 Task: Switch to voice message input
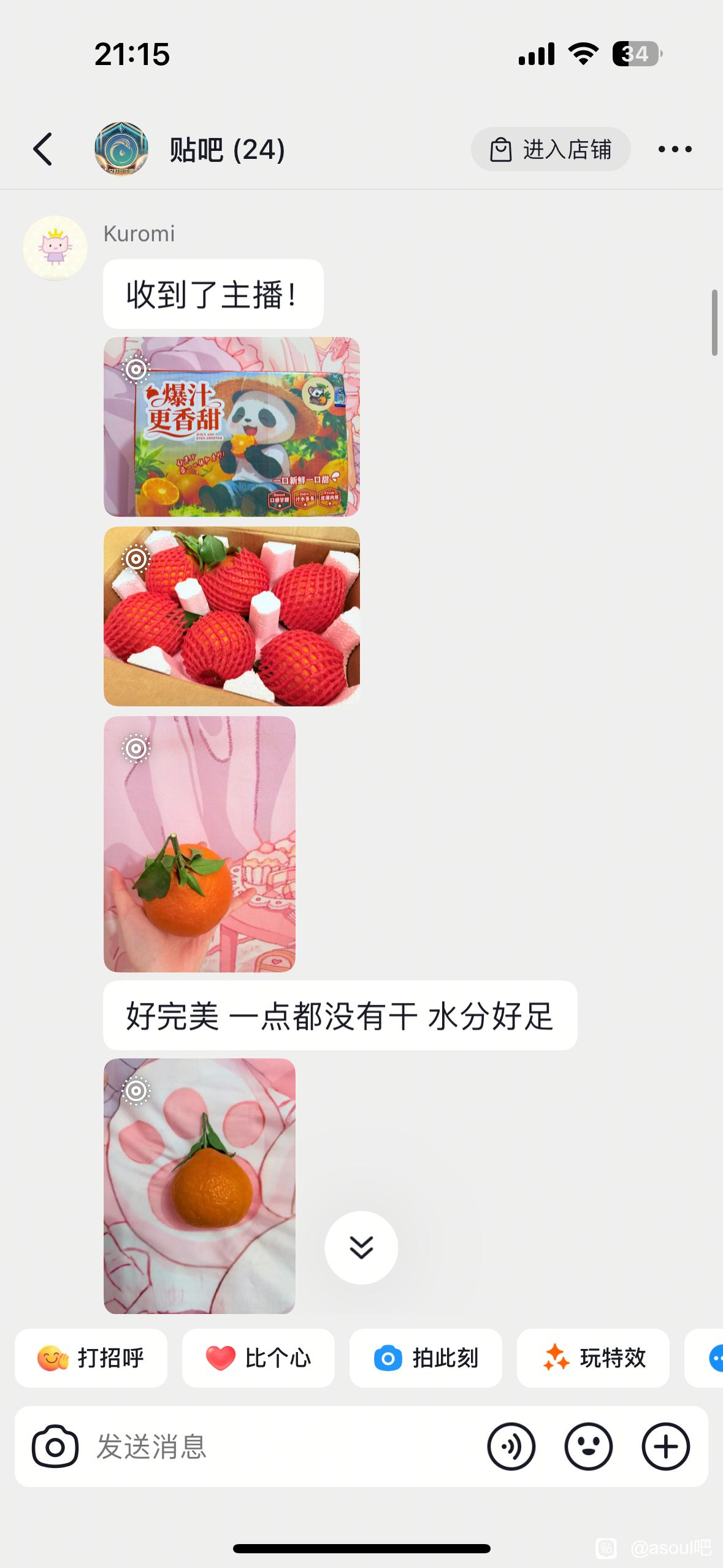pyautogui.click(x=511, y=1447)
